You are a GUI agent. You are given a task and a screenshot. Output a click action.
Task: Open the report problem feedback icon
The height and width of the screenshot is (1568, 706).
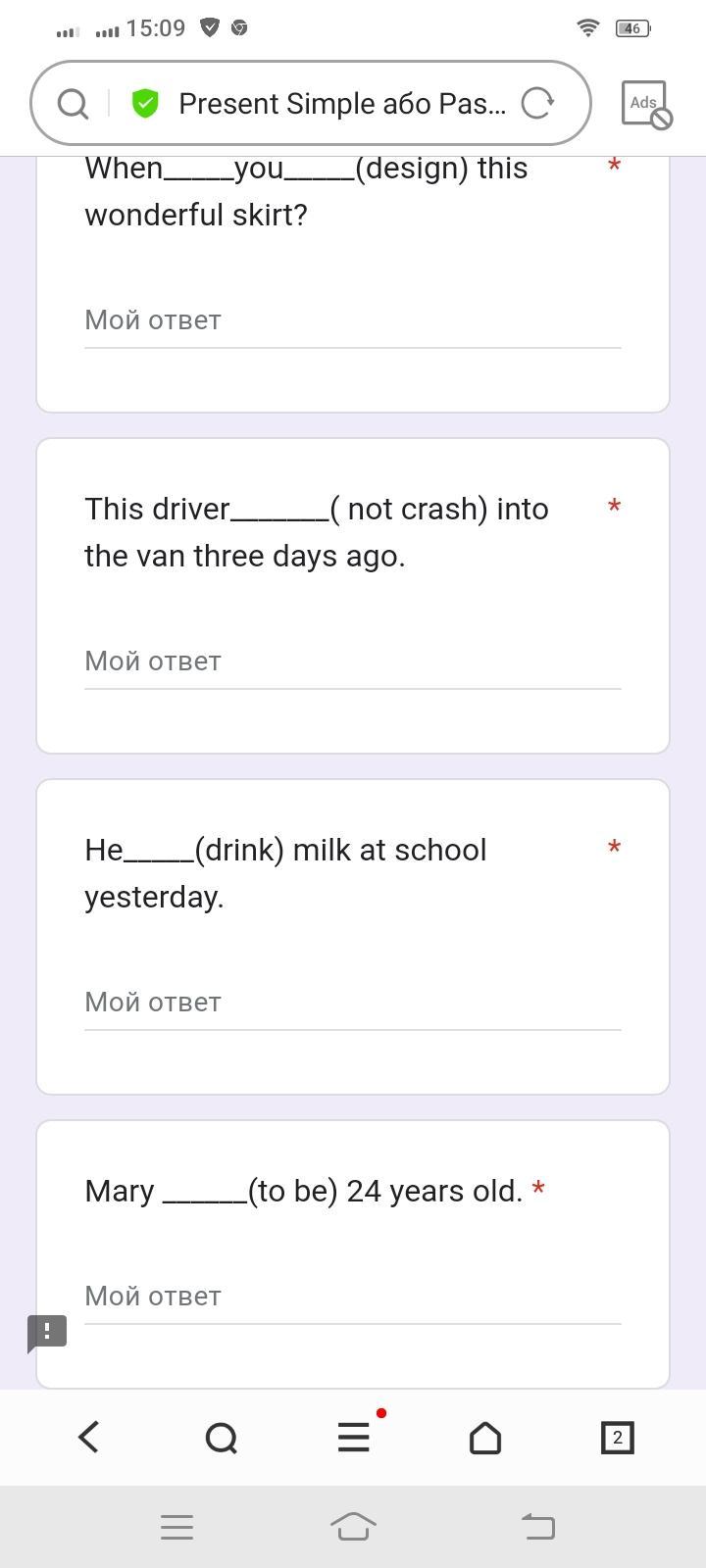[46, 1333]
